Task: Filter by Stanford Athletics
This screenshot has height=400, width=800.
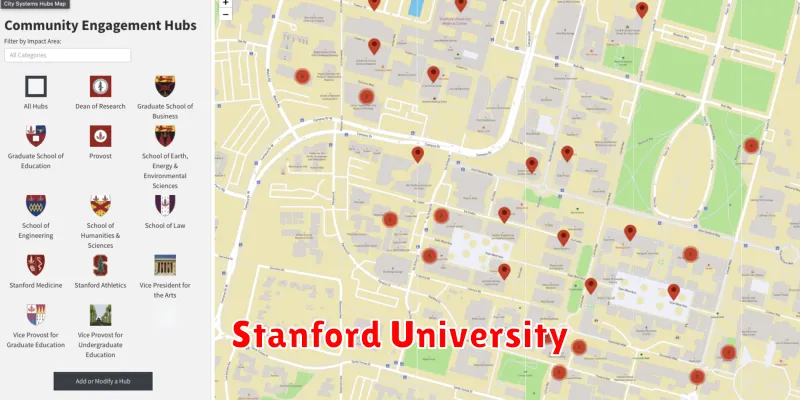Action: [100, 265]
